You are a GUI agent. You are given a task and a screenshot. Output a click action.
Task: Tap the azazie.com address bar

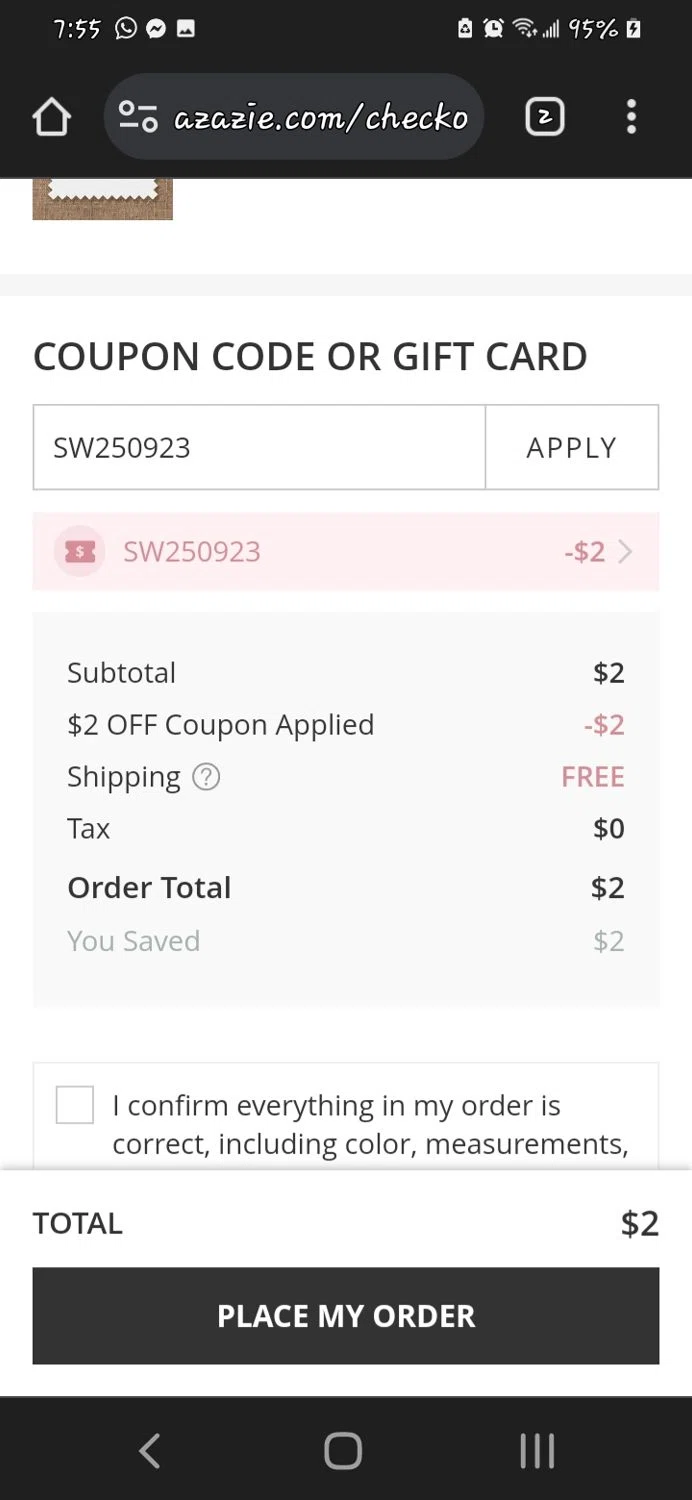point(294,117)
